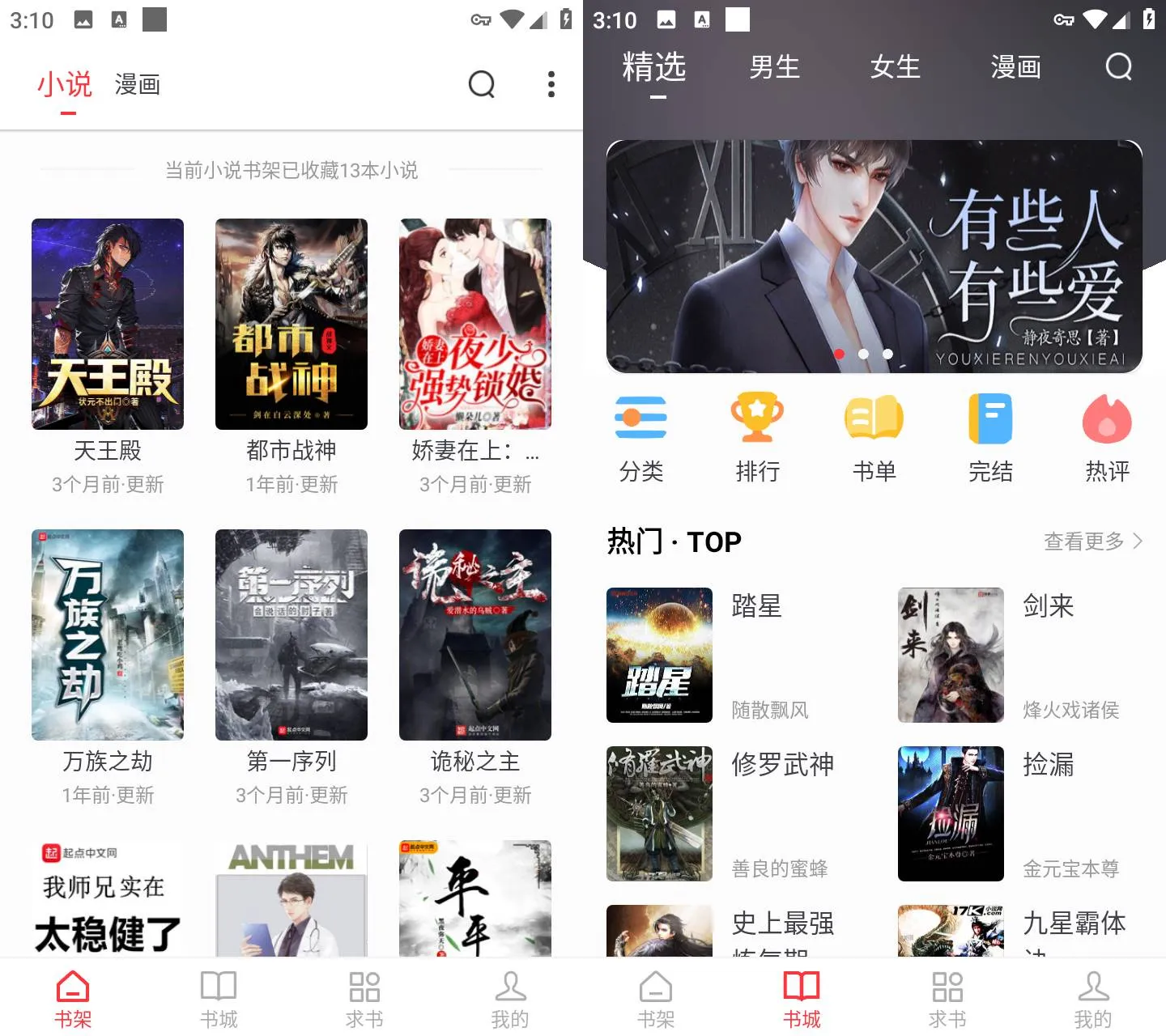1166x1036 pixels.
Task: Open the 热评 hot reviews
Action: [1107, 438]
